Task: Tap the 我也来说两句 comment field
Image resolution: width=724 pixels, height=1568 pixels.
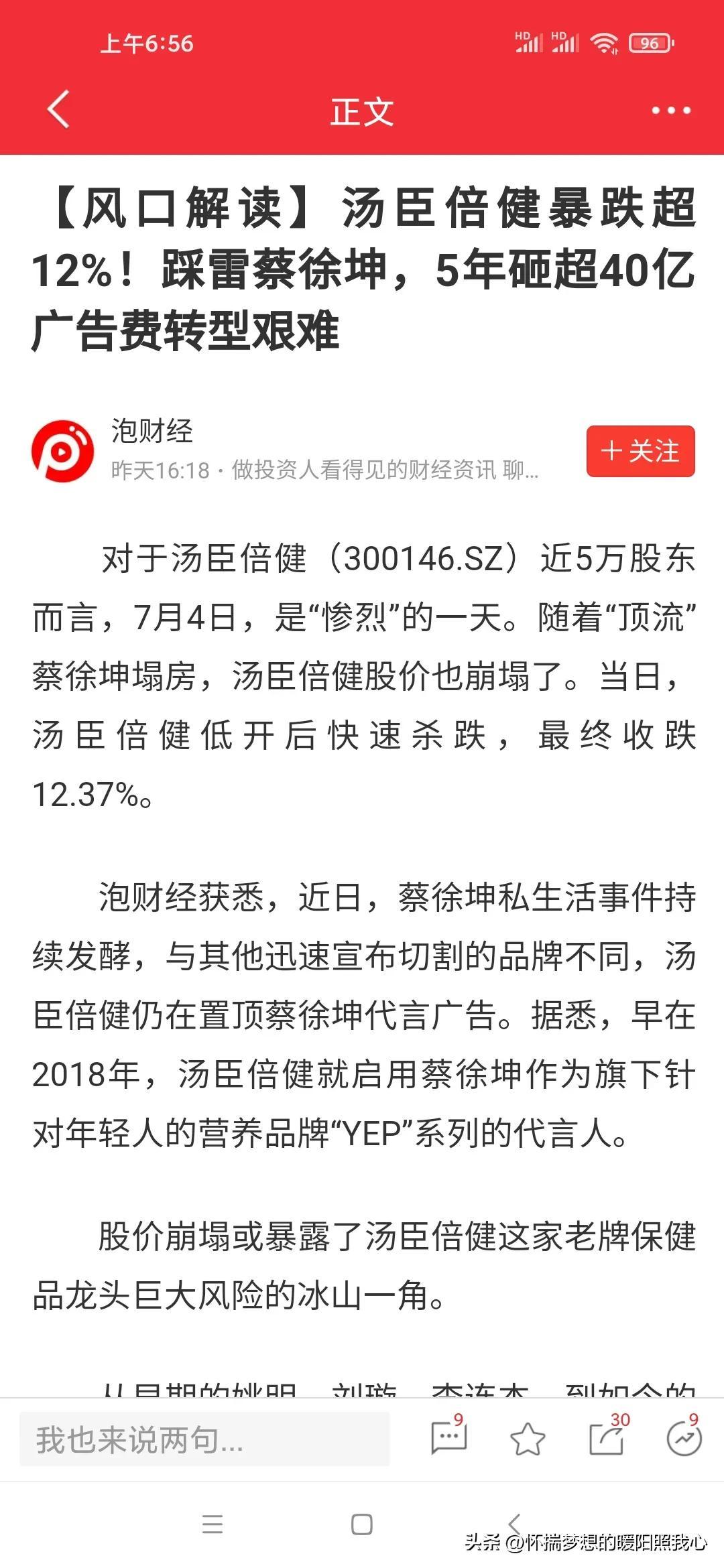Action: tap(204, 1439)
